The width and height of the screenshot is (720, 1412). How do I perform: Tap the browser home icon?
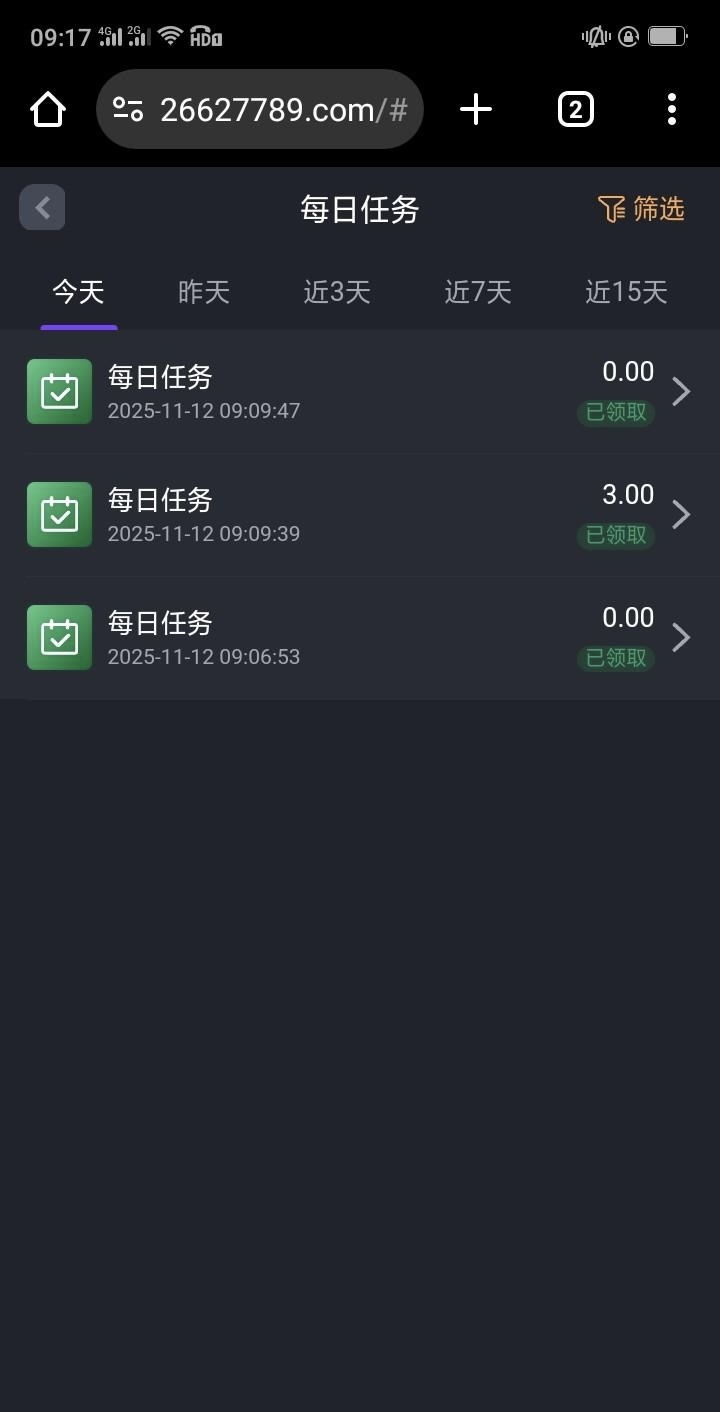tap(48, 109)
